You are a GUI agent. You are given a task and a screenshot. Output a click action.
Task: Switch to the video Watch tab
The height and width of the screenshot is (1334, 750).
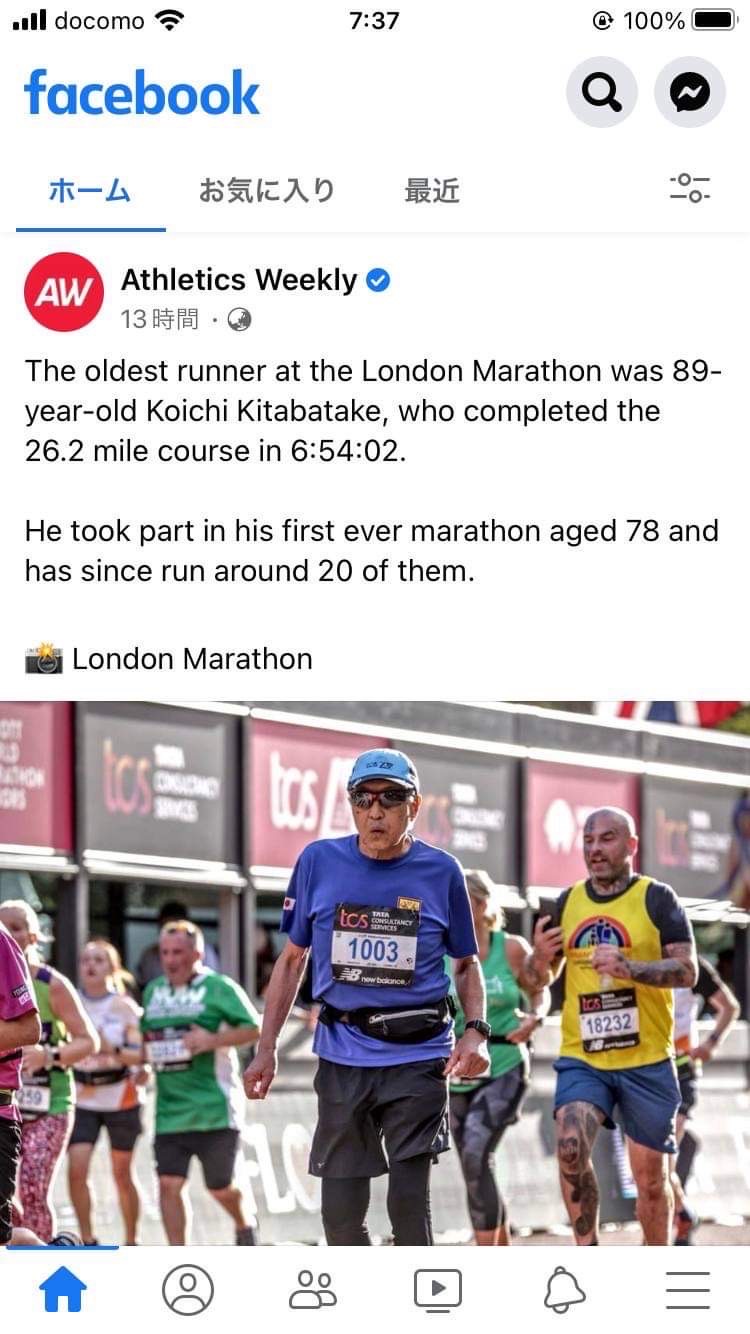pos(438,1290)
